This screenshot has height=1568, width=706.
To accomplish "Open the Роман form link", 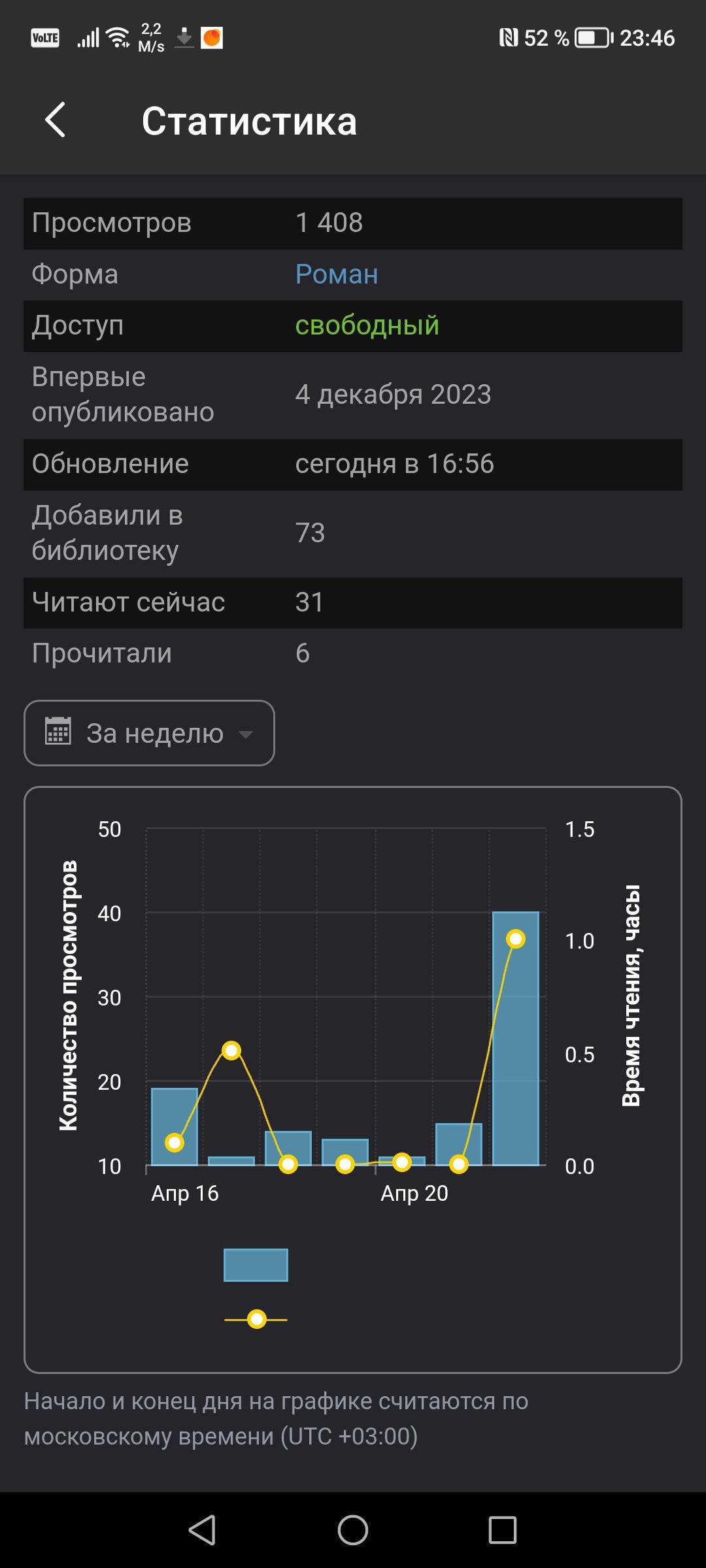I will (x=337, y=274).
